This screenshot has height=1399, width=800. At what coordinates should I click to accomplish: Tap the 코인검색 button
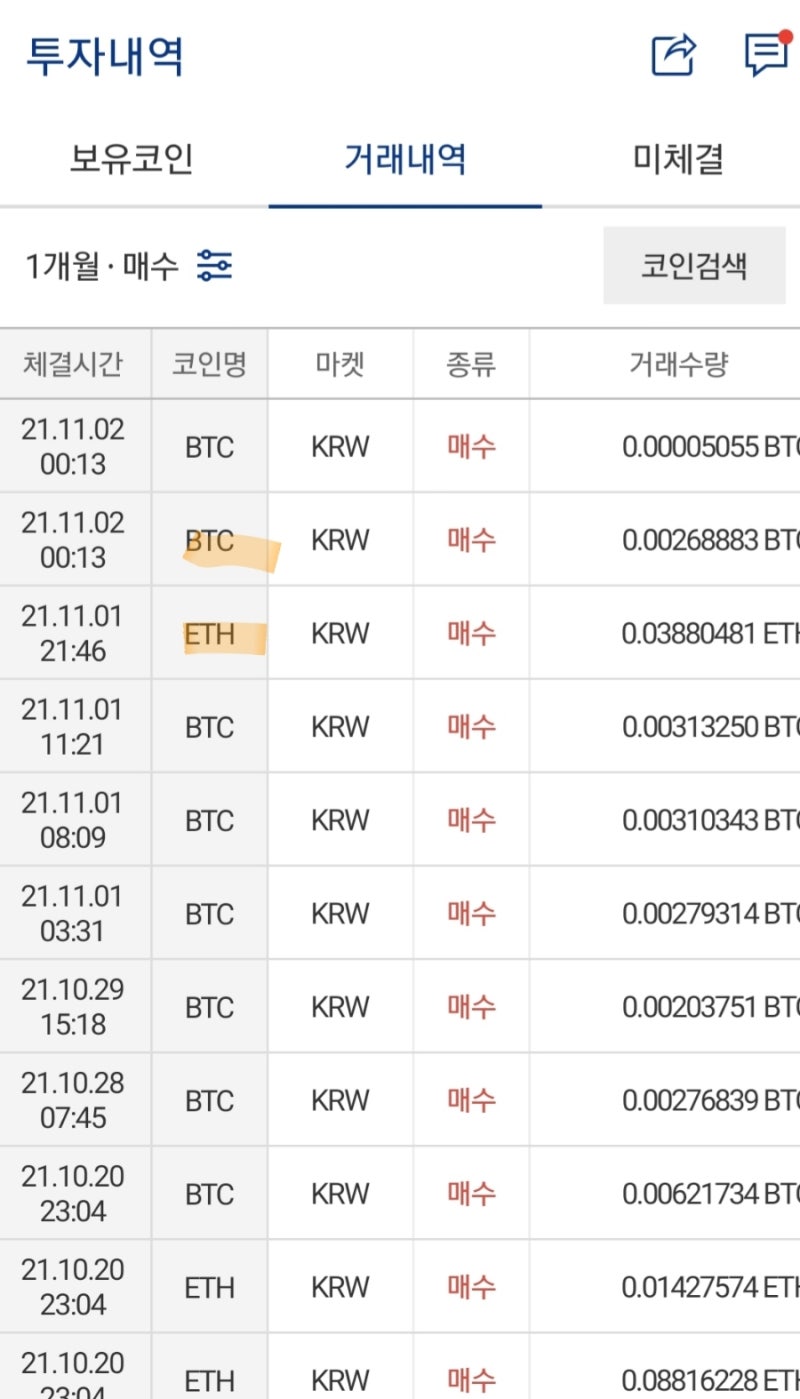(x=693, y=266)
